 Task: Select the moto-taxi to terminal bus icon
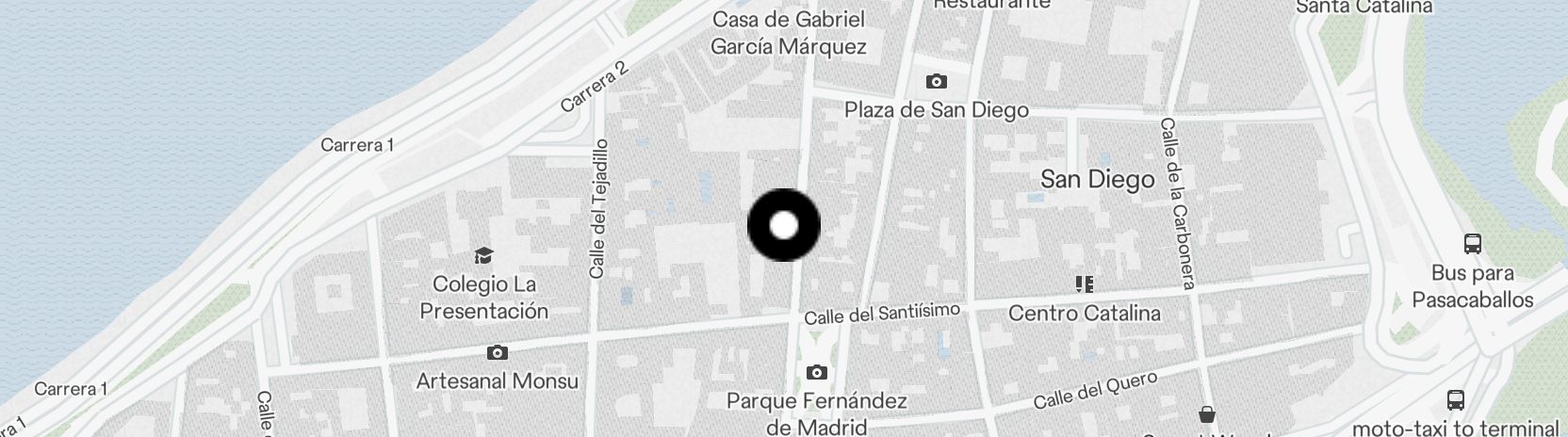coord(1456,399)
